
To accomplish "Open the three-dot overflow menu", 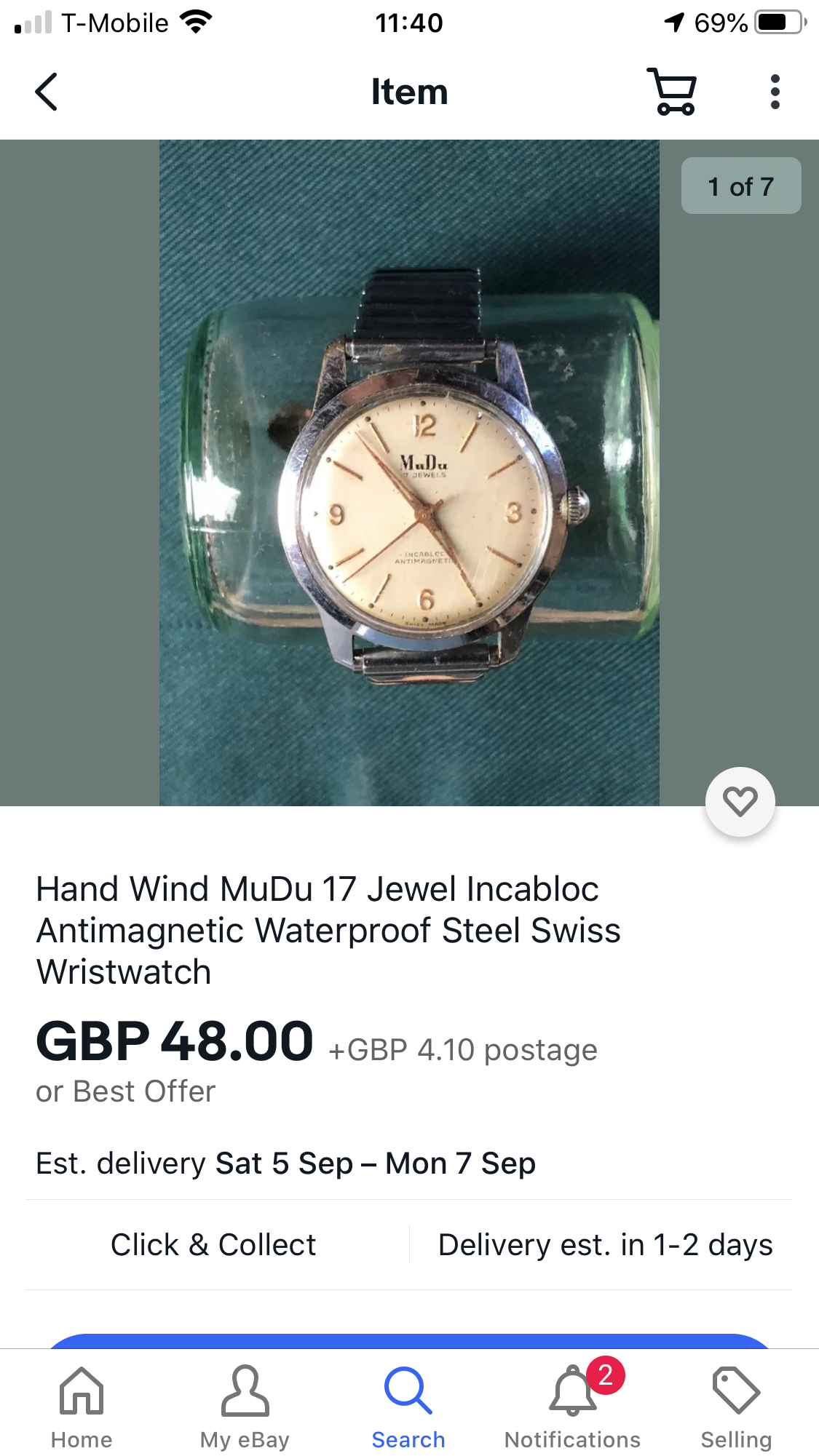I will tap(775, 92).
